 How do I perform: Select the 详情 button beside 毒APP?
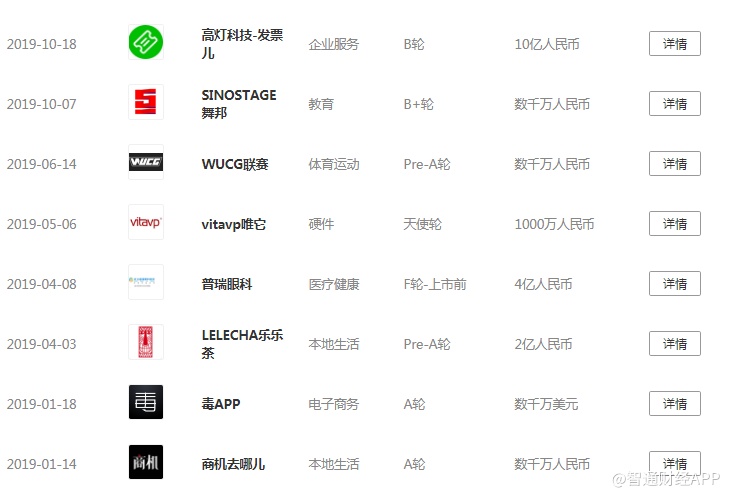click(x=675, y=404)
